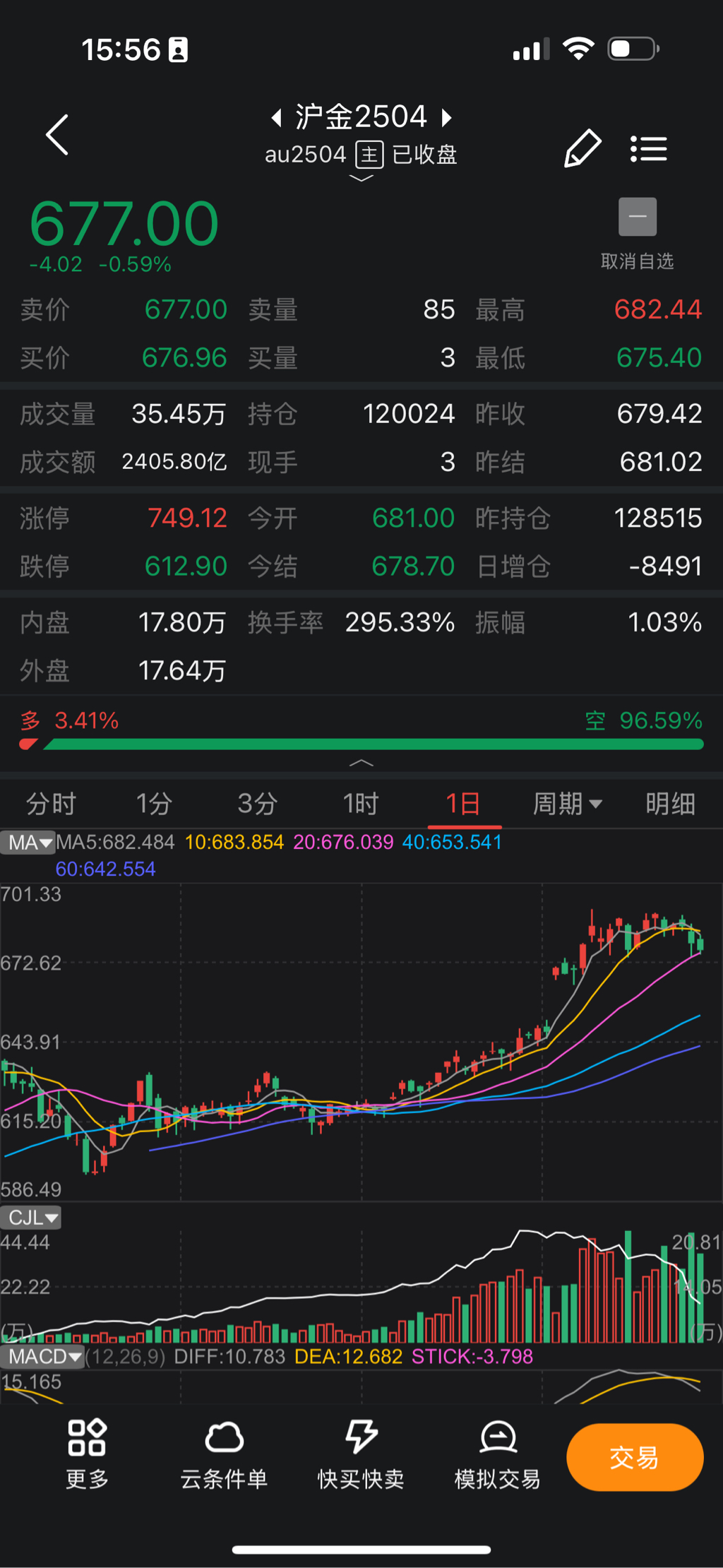Select the 1分 chart period
Image resolution: width=723 pixels, height=1568 pixels.
(x=154, y=804)
